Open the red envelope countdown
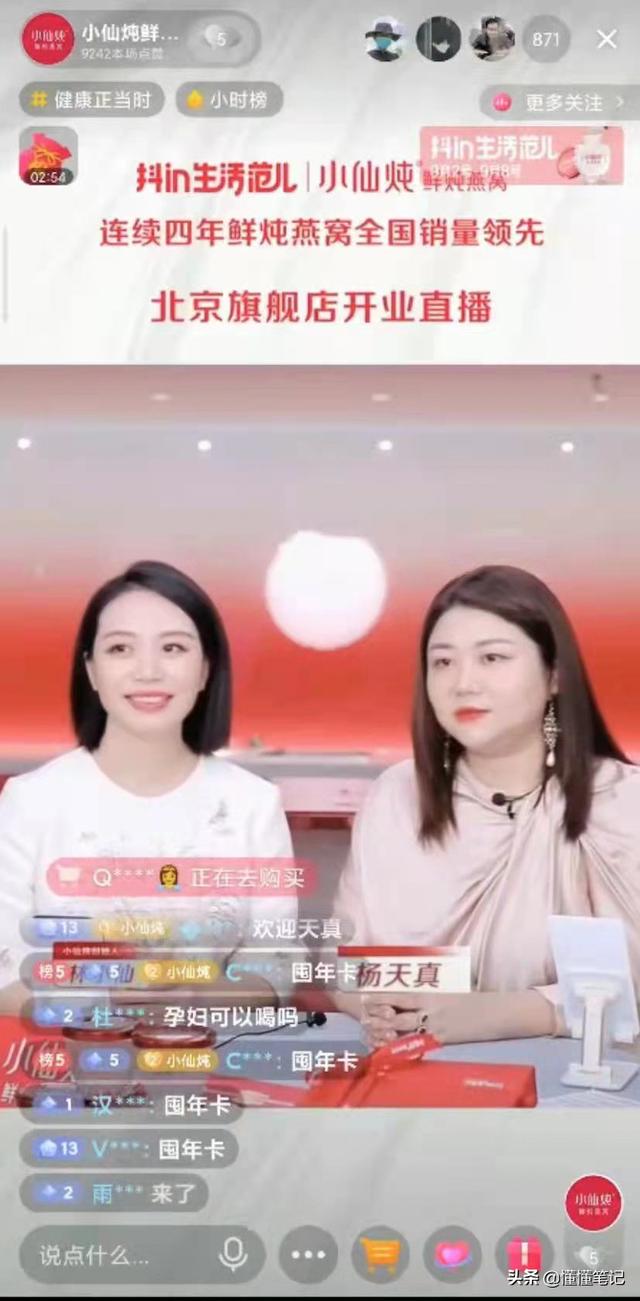640x1301 pixels. click(x=48, y=155)
